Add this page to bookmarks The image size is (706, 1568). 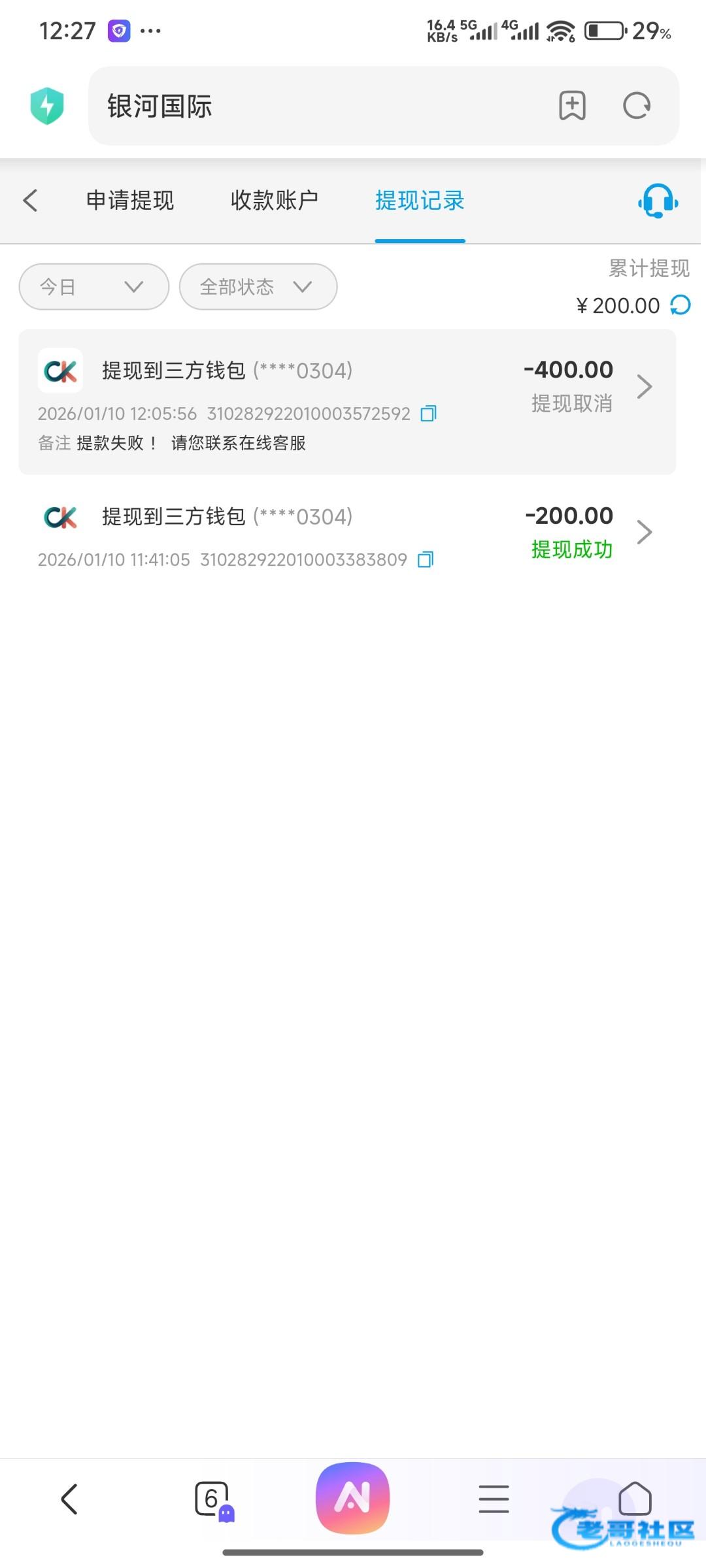pos(572,106)
